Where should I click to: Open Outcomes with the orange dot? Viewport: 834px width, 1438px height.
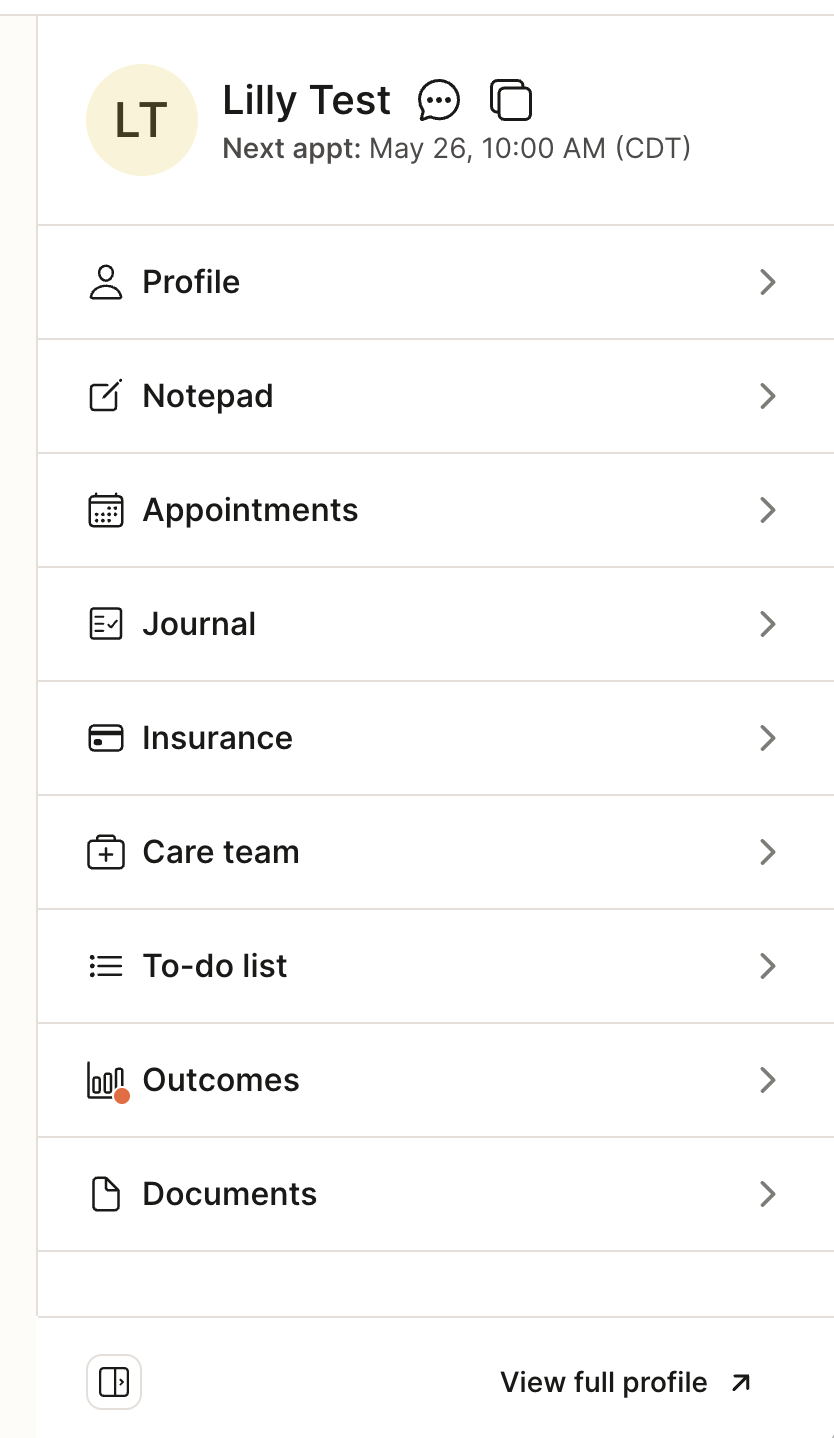click(x=436, y=1080)
